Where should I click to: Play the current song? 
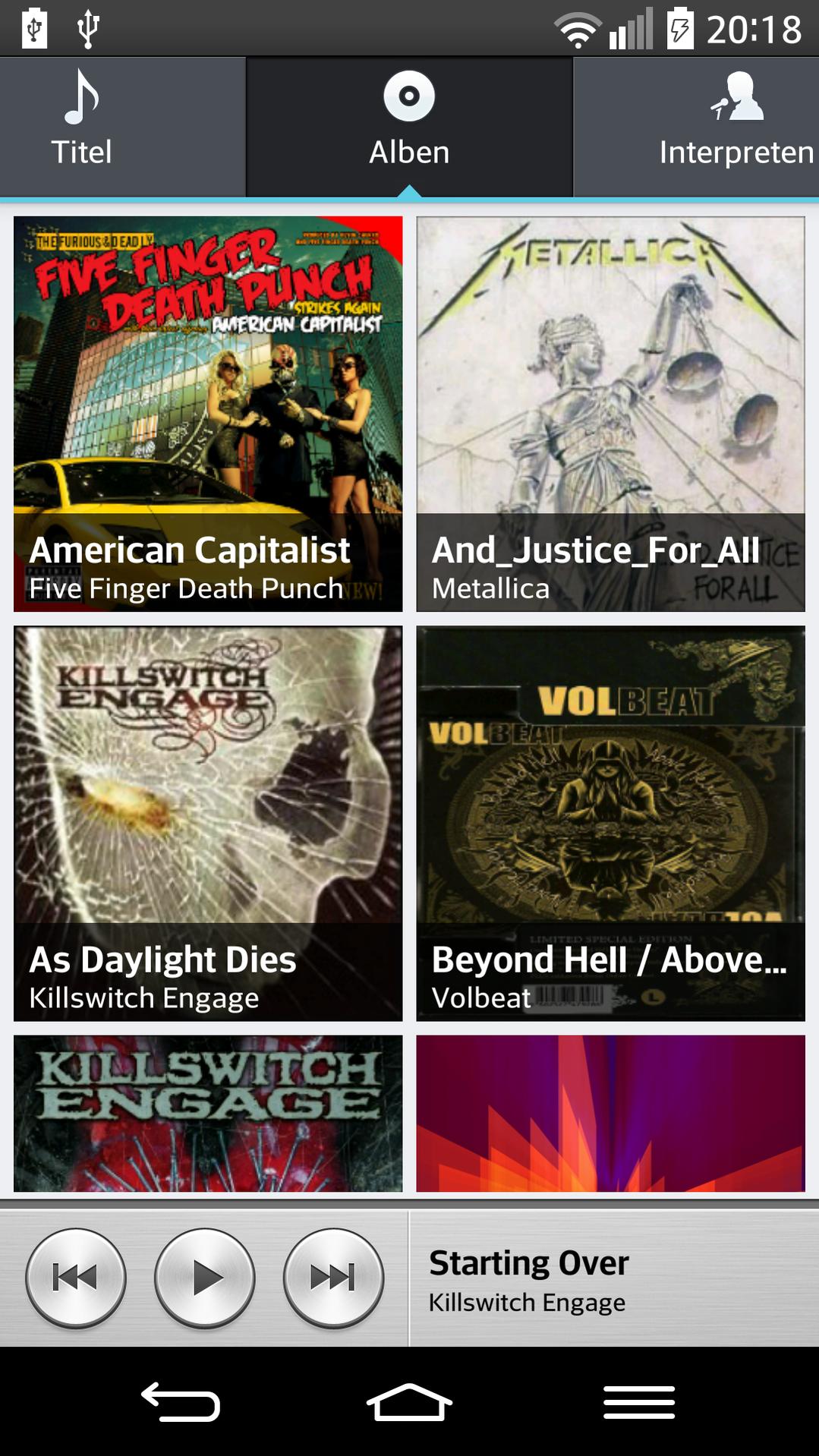[x=205, y=1278]
